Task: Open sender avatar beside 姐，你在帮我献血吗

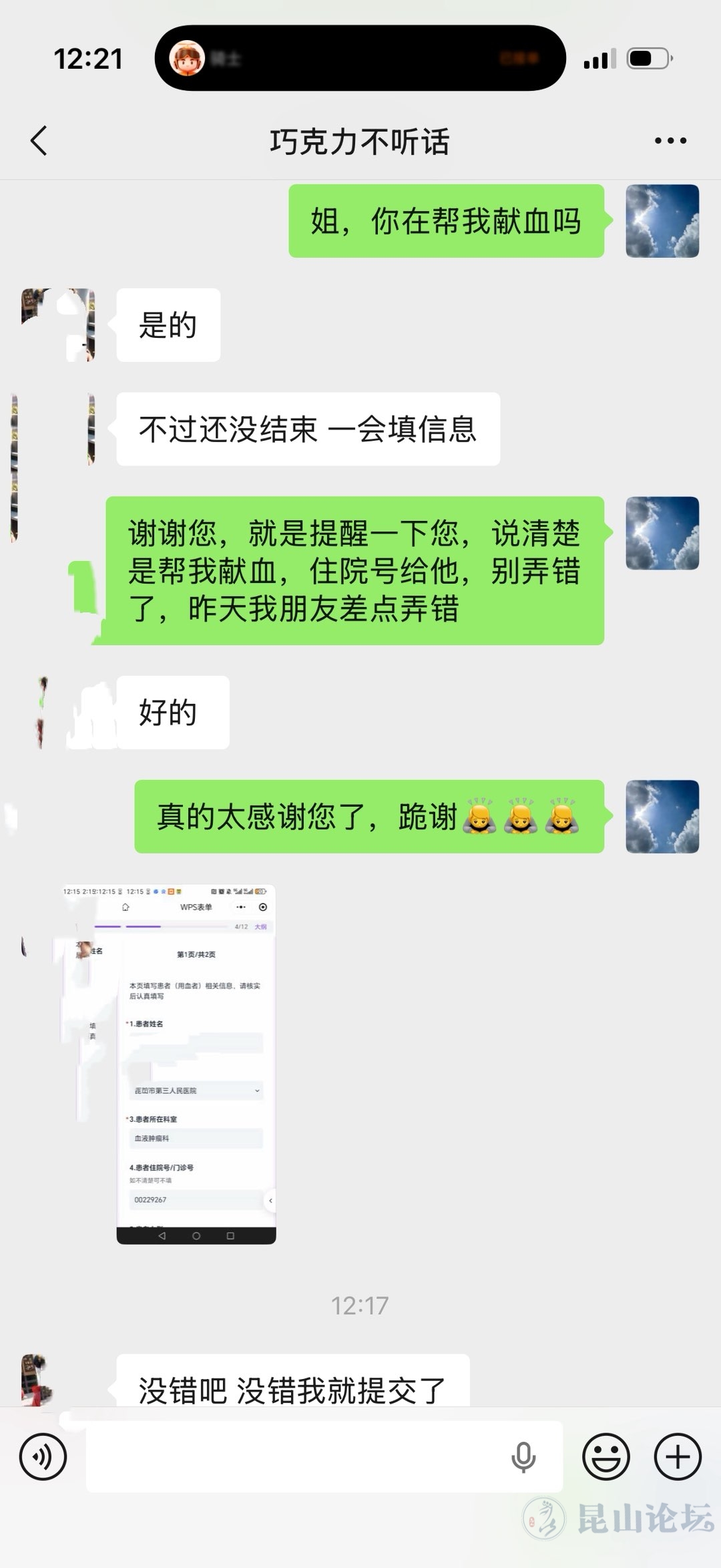Action: (662, 221)
